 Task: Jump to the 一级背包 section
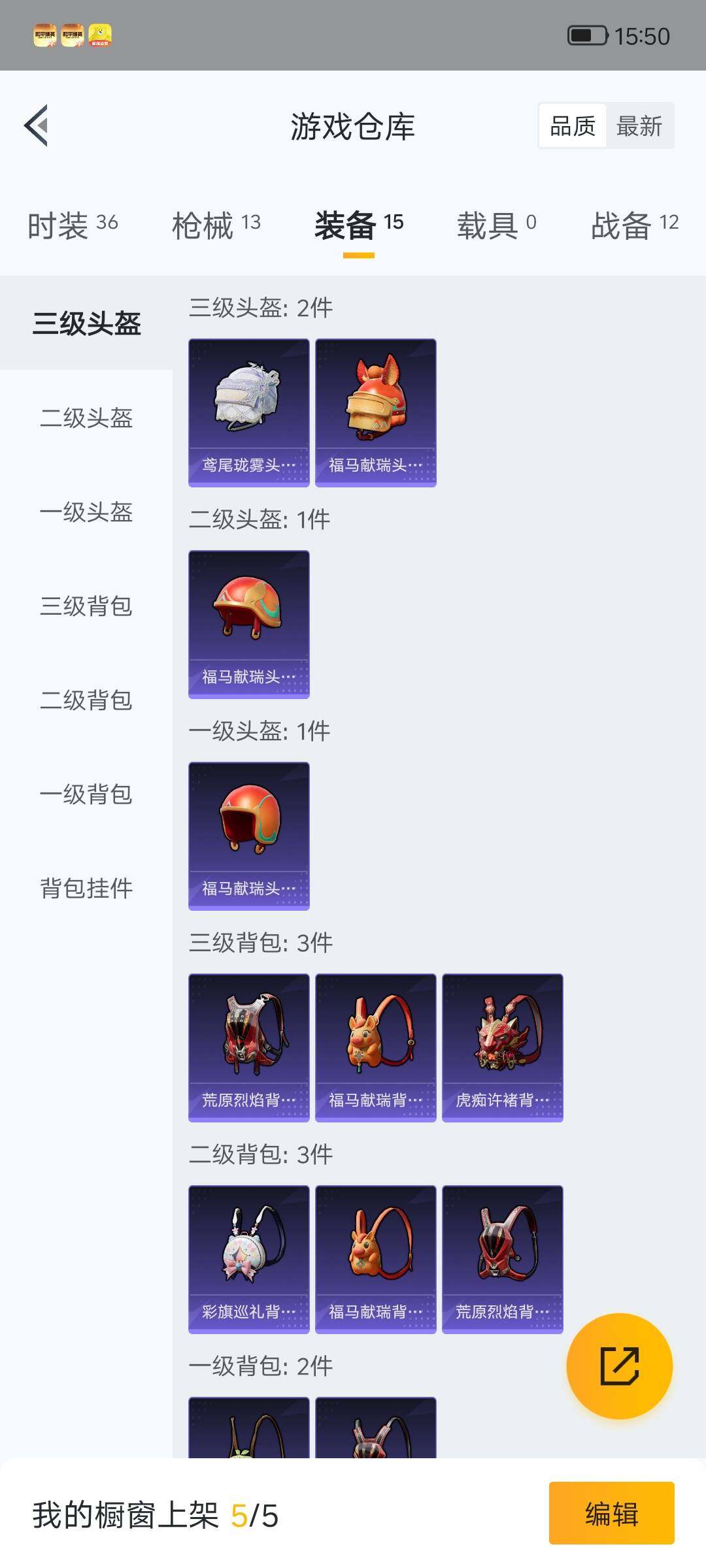pos(86,795)
